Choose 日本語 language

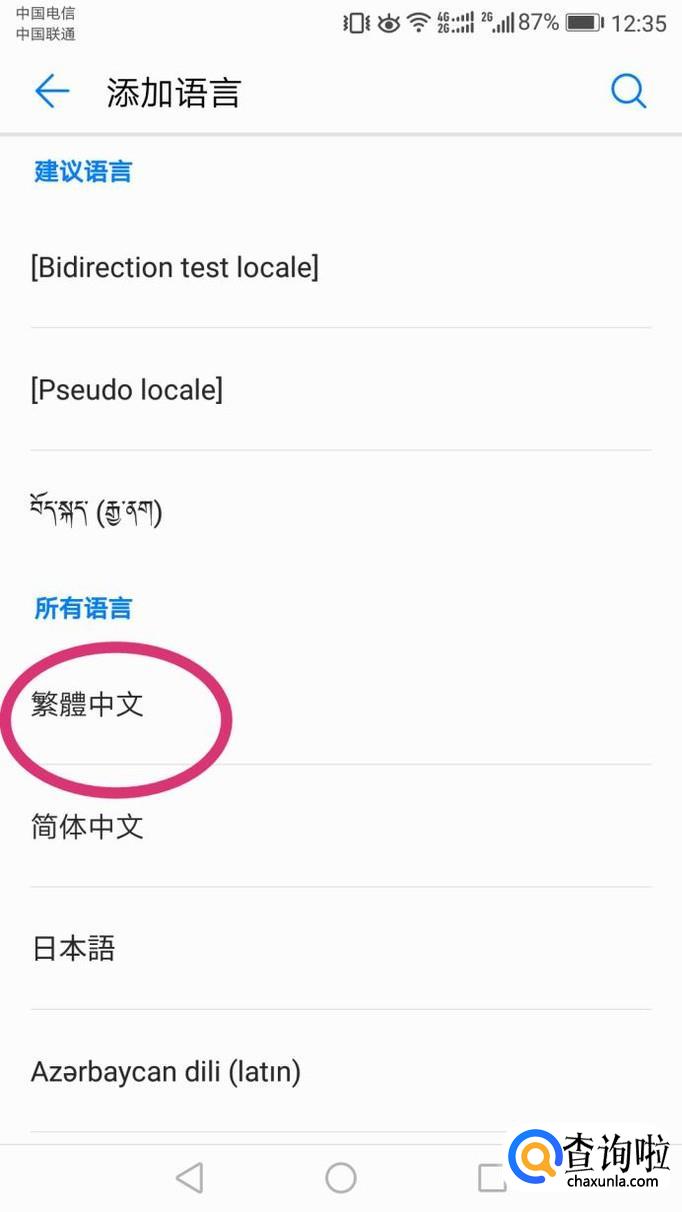point(74,948)
